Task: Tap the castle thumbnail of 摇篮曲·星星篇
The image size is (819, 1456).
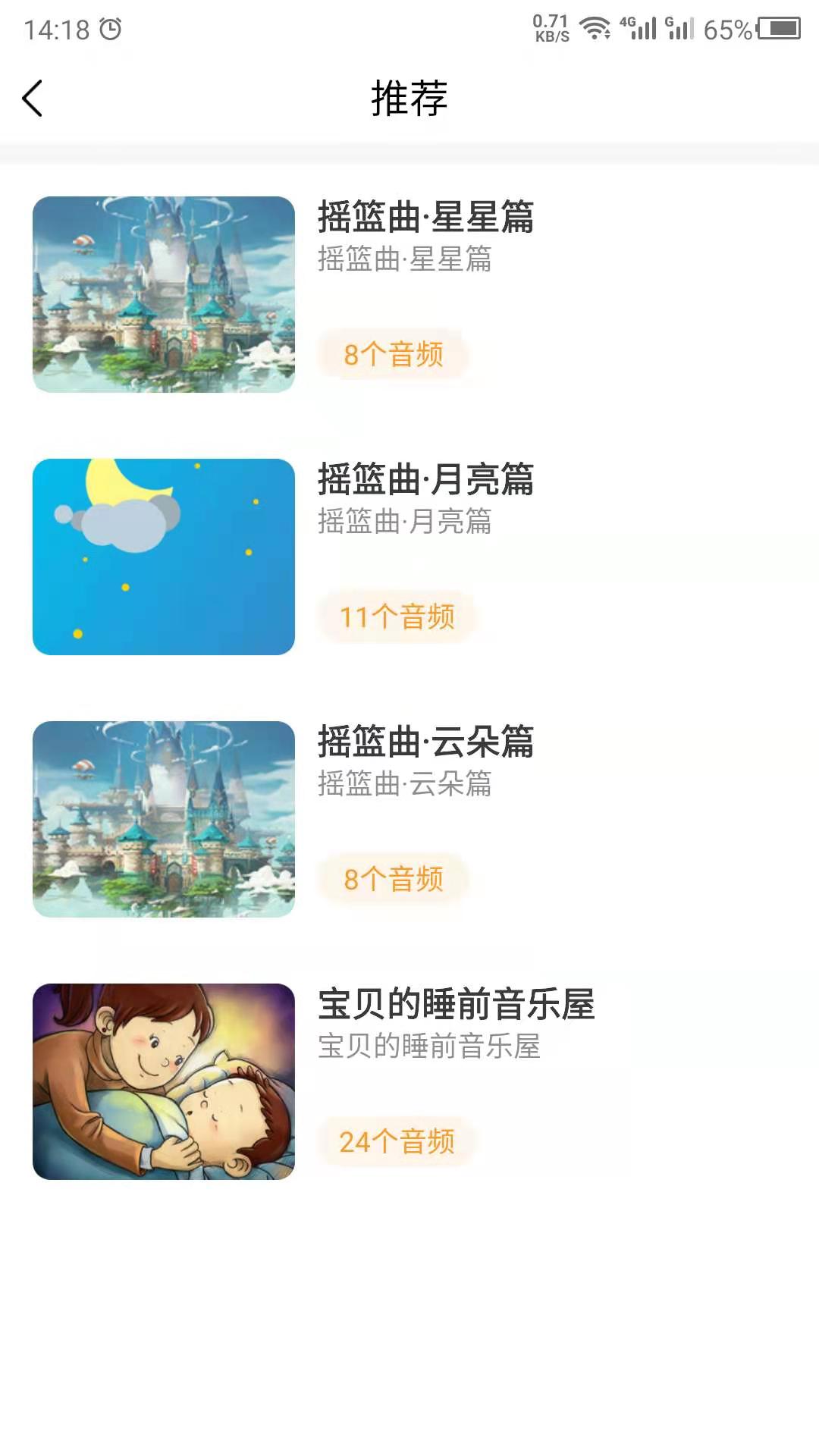Action: coord(164,296)
